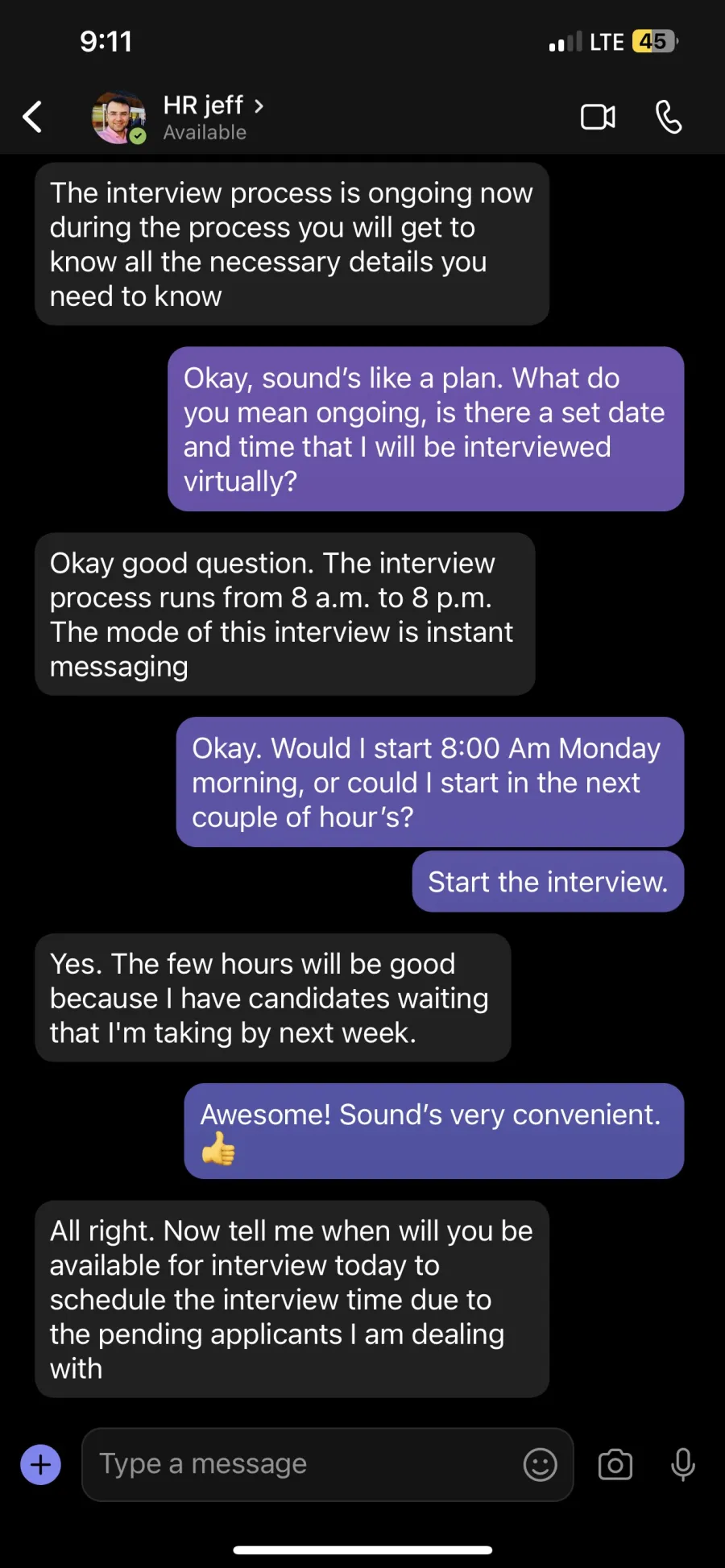Start a video call with HR jeff
725x1568 pixels.
[598, 118]
